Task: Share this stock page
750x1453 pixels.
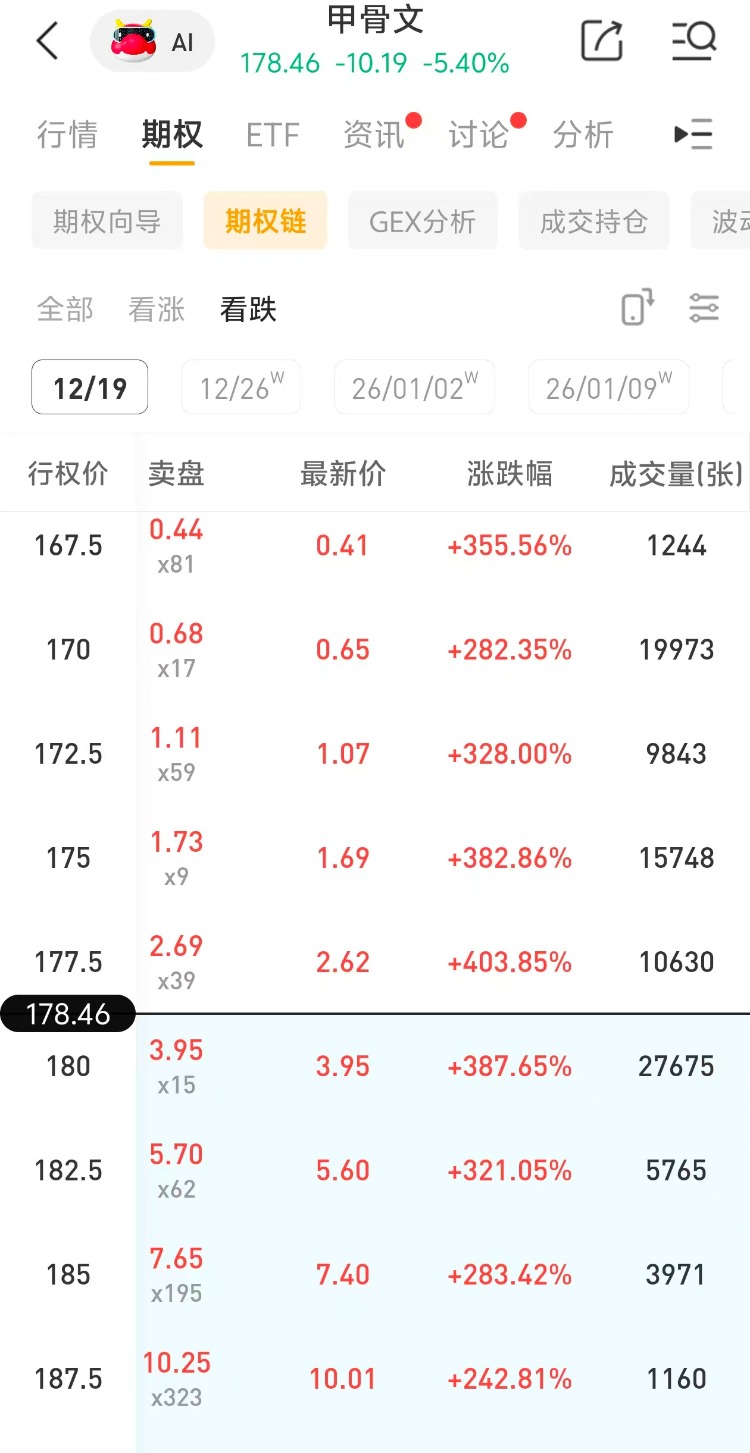Action: coord(602,41)
